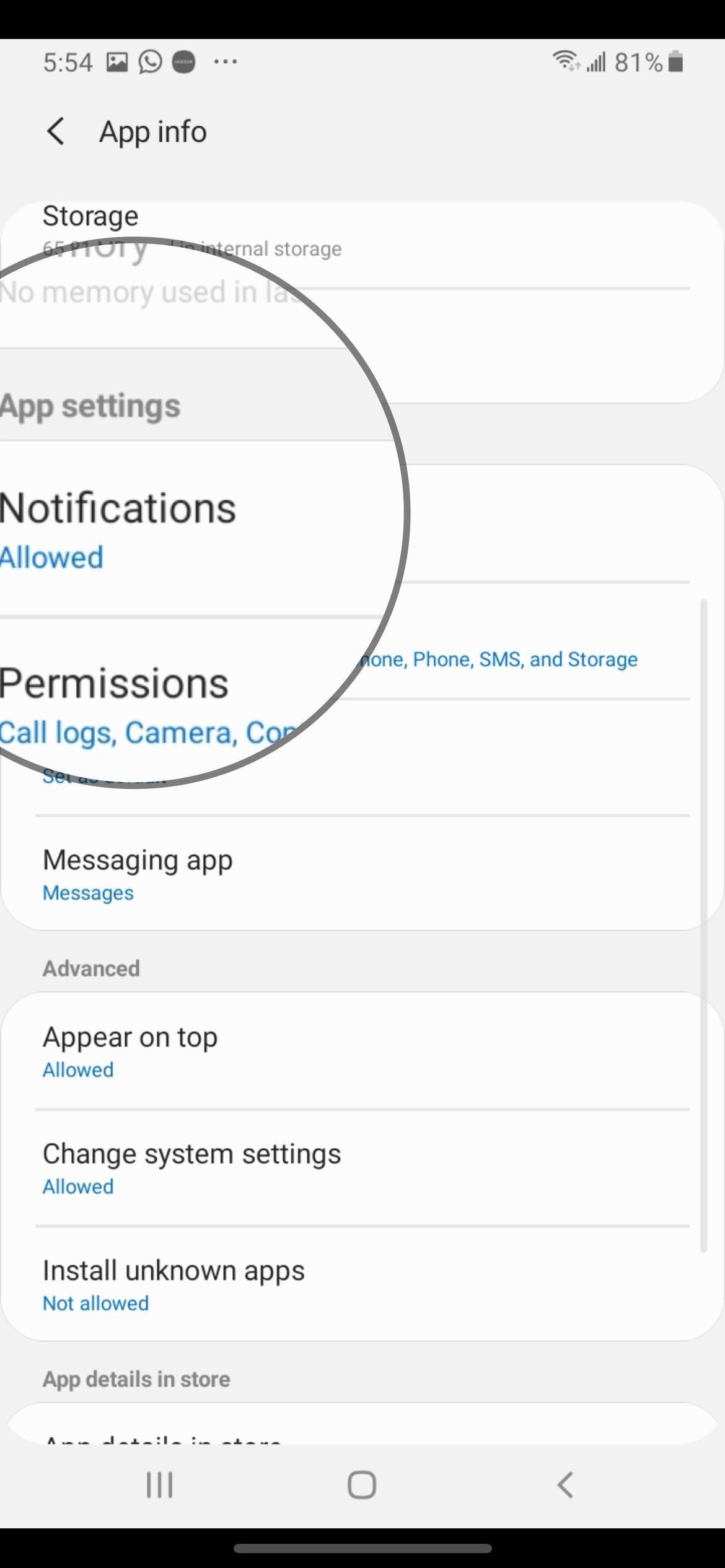
Task: Go back from App info
Action: point(56,131)
